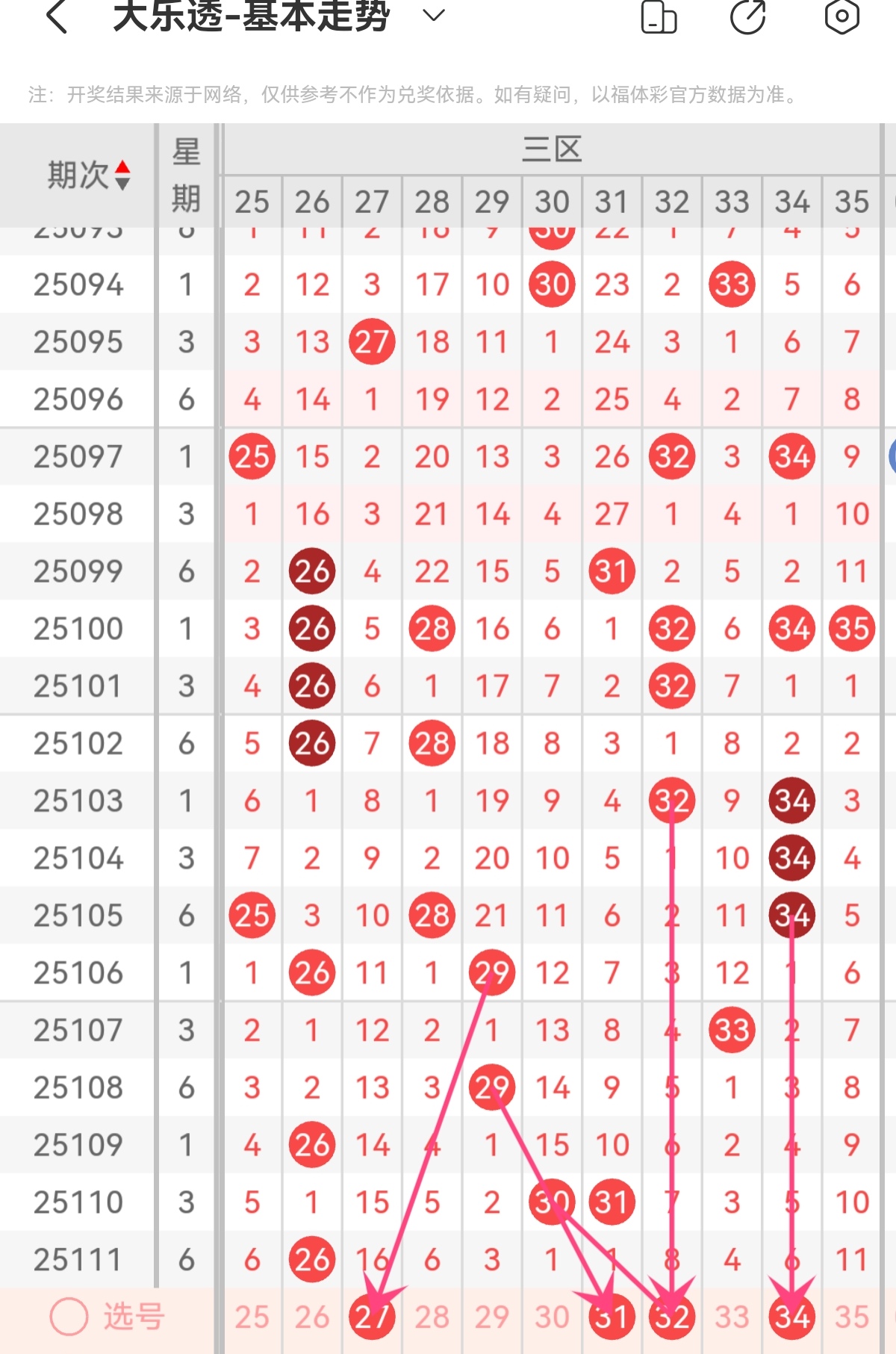The height and width of the screenshot is (1354, 896).
Task: Tap the 选号 circle in the bottom row
Action: pyautogui.click(x=69, y=1316)
